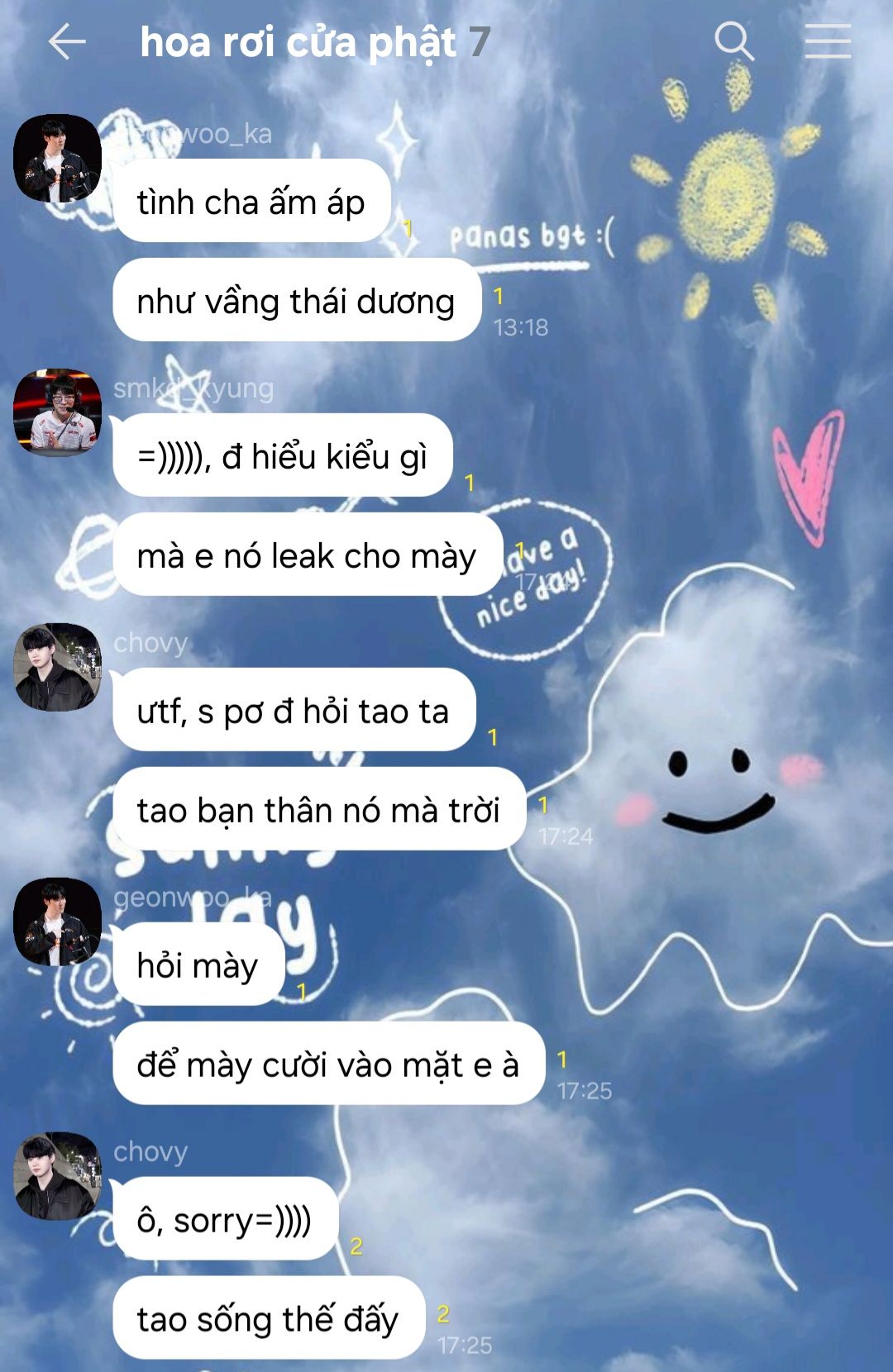The image size is (893, 1372).
Task: Go back from the group chat
Action: coord(67,41)
